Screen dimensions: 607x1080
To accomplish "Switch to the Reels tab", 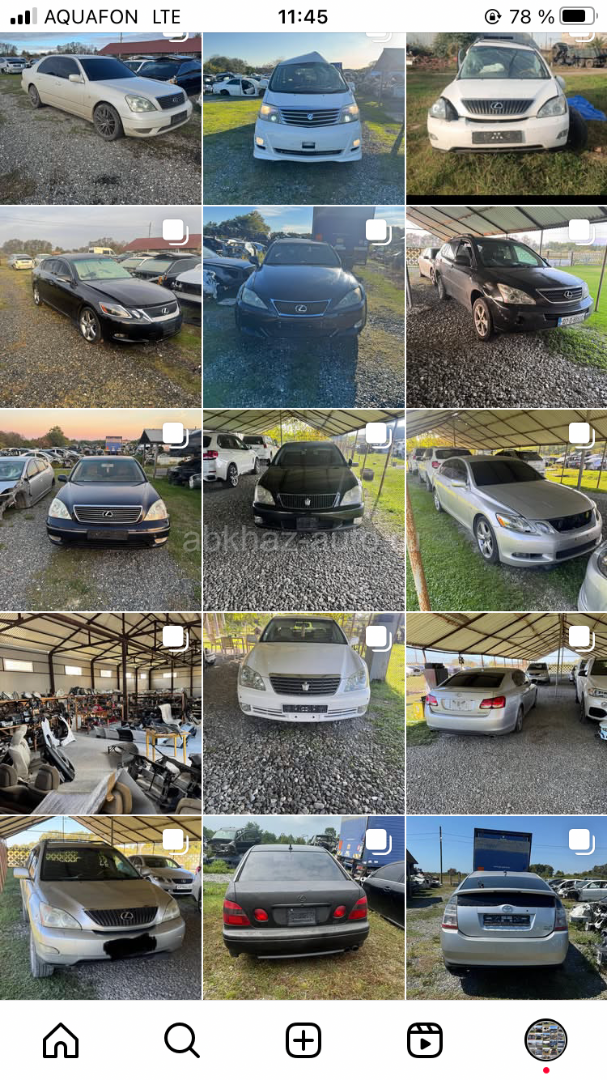I will [x=425, y=1040].
